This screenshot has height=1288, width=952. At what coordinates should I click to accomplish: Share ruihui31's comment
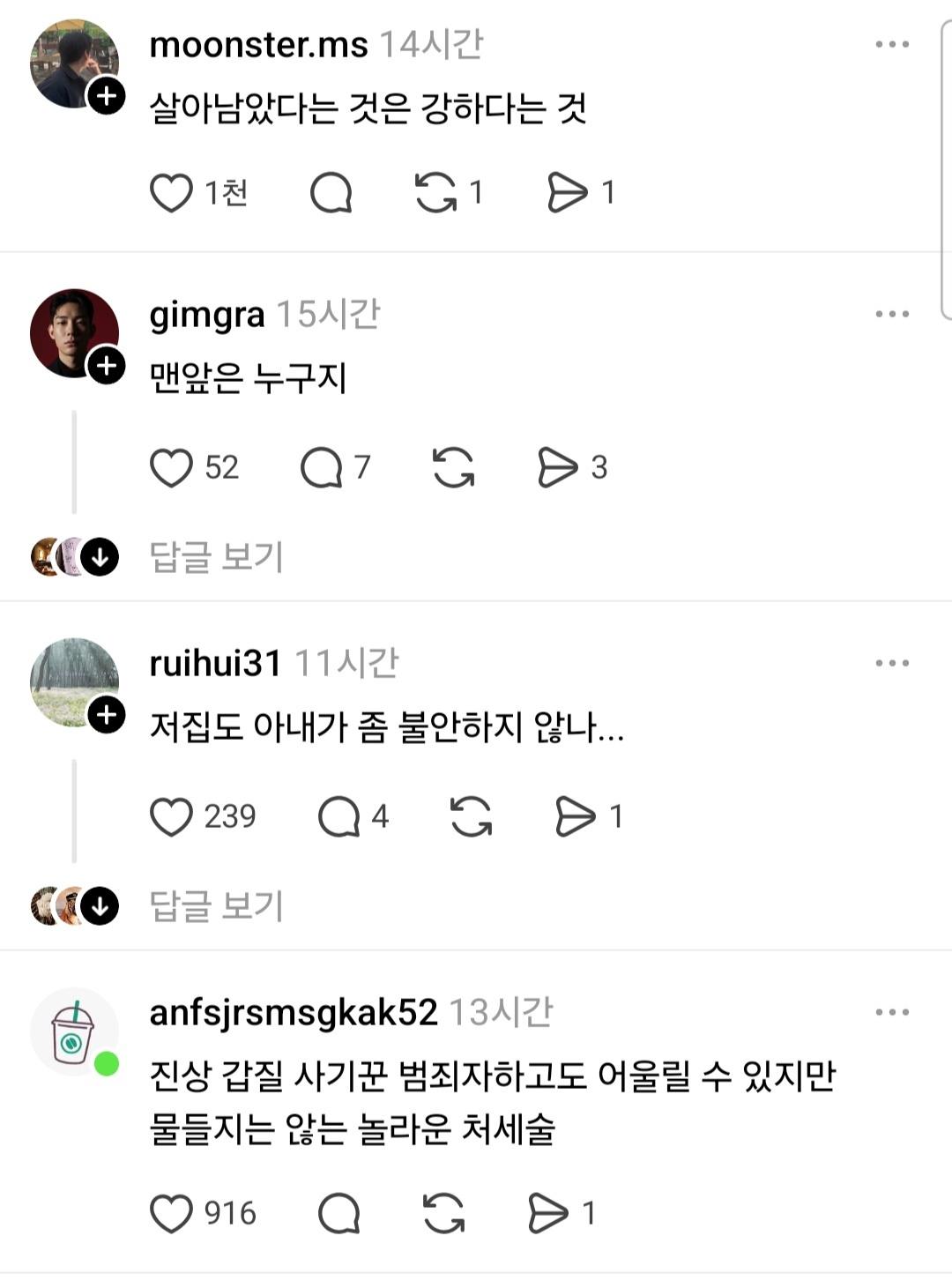coord(575,816)
